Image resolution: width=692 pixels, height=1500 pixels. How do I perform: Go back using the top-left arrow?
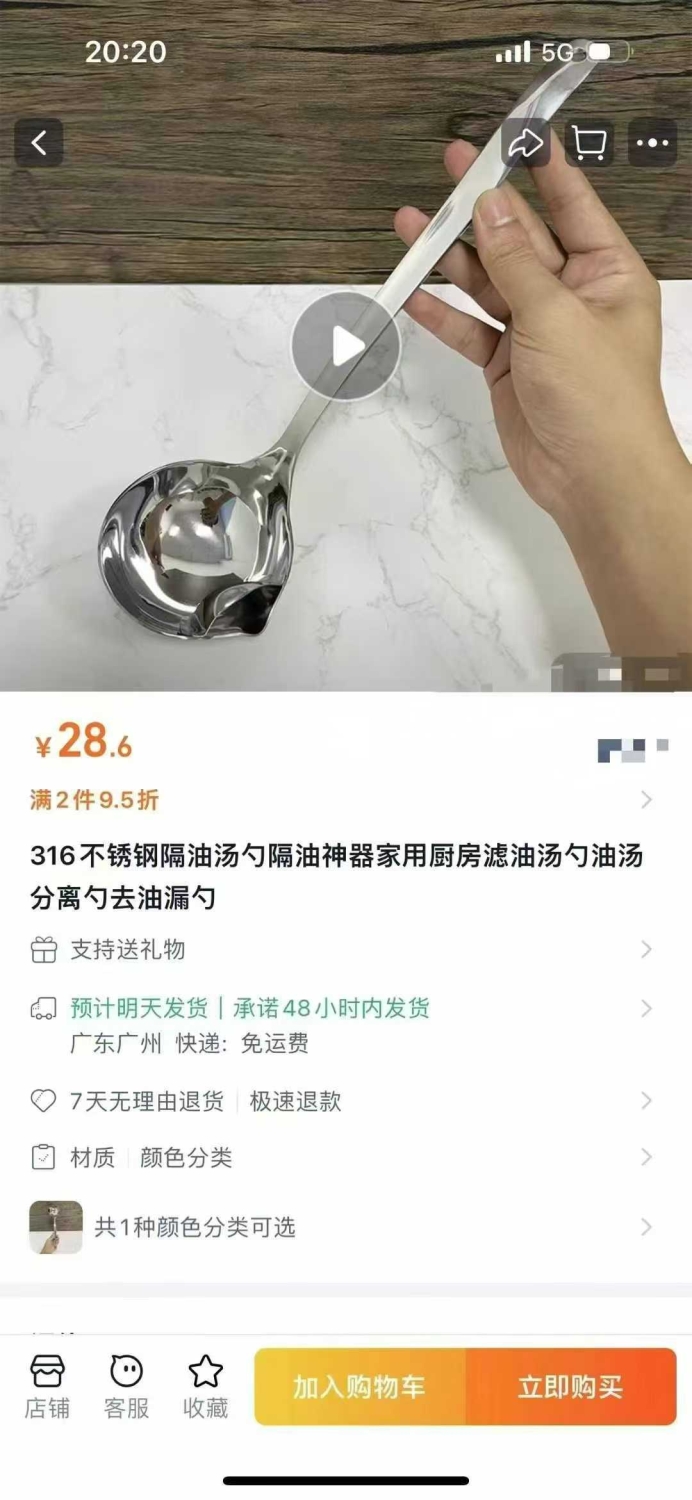pos(39,143)
